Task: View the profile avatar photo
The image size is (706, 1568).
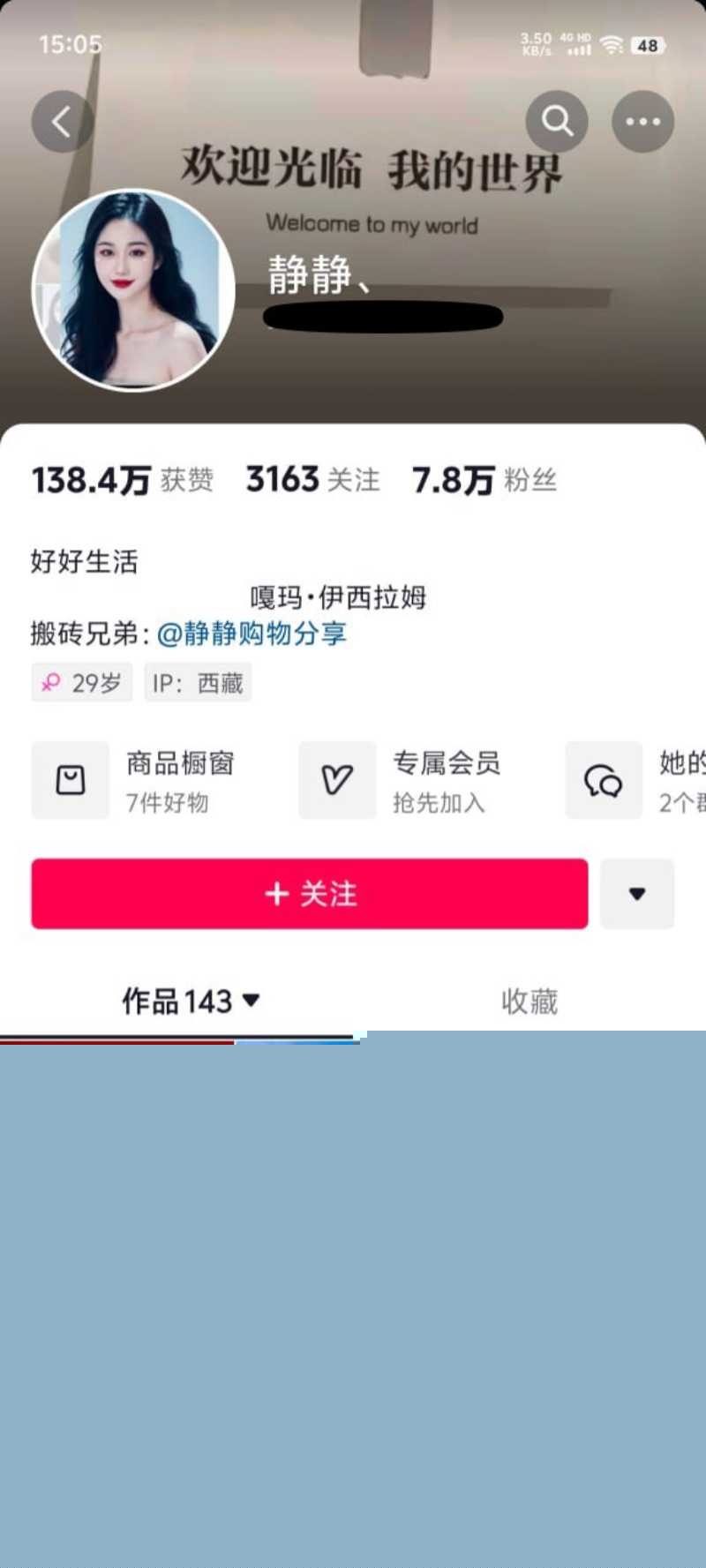Action: point(133,289)
